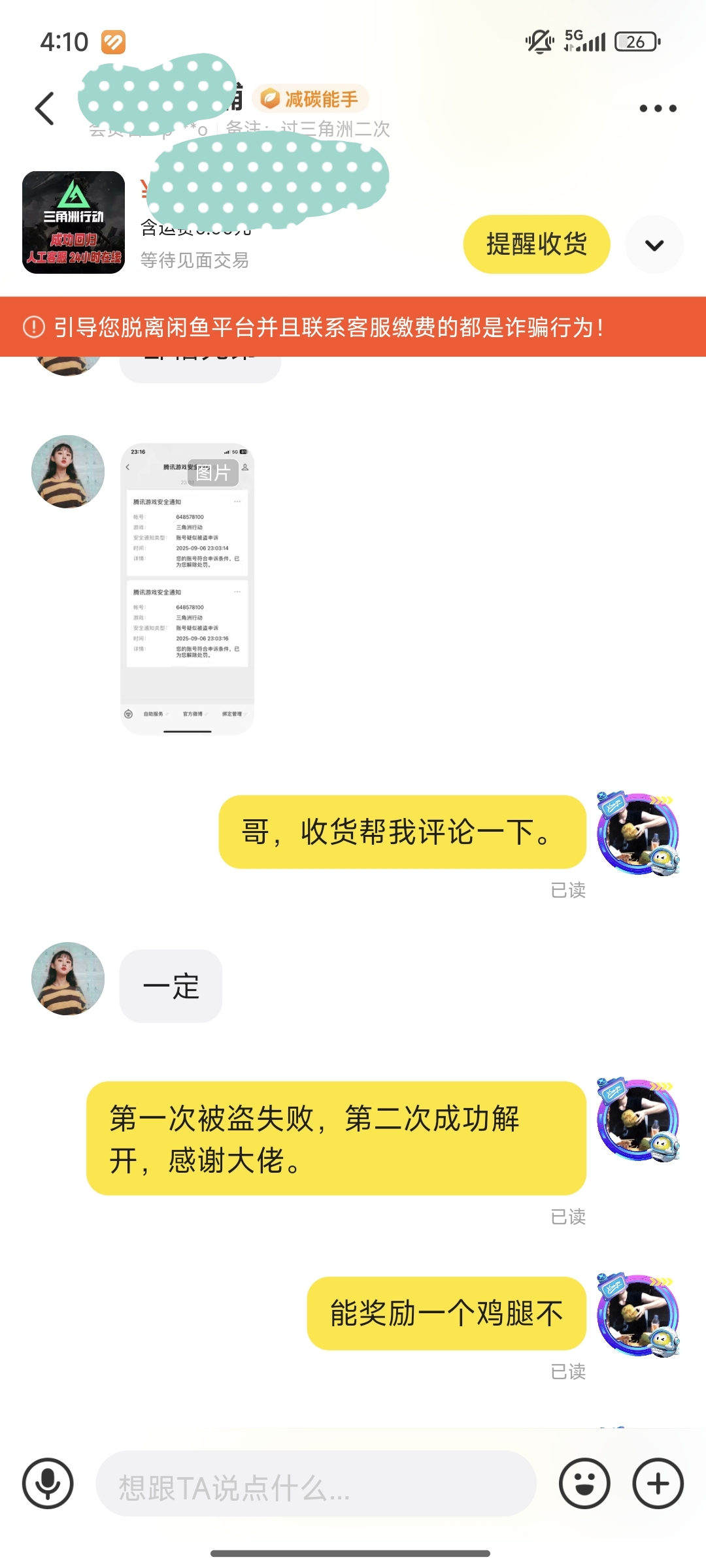Open the plus attachment menu
Image resolution: width=706 pixels, height=1568 pixels.
pos(658,1483)
